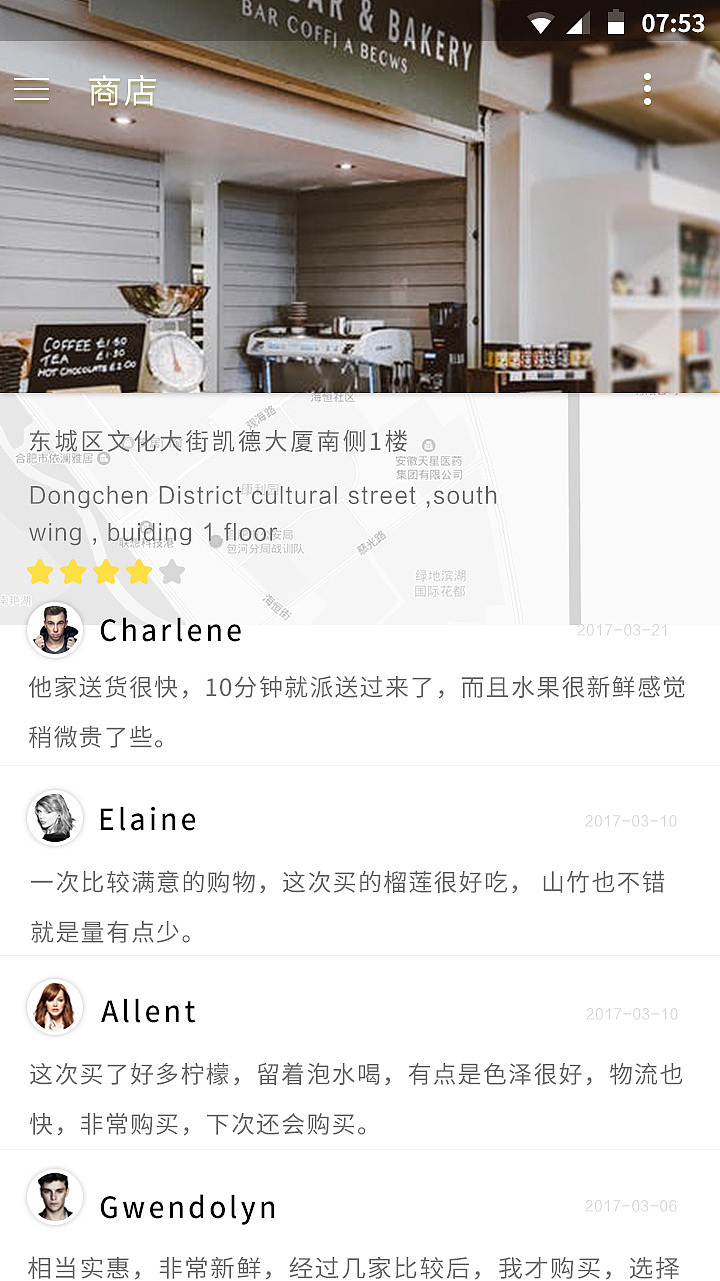The height and width of the screenshot is (1281, 720).
Task: Tap the second star to lower rating
Action: click(73, 571)
